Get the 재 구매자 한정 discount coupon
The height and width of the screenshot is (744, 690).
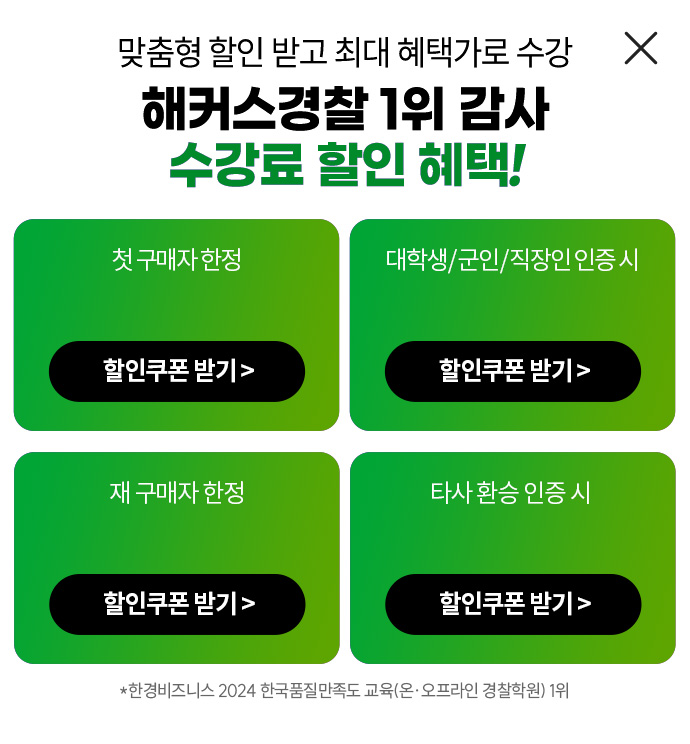177,604
